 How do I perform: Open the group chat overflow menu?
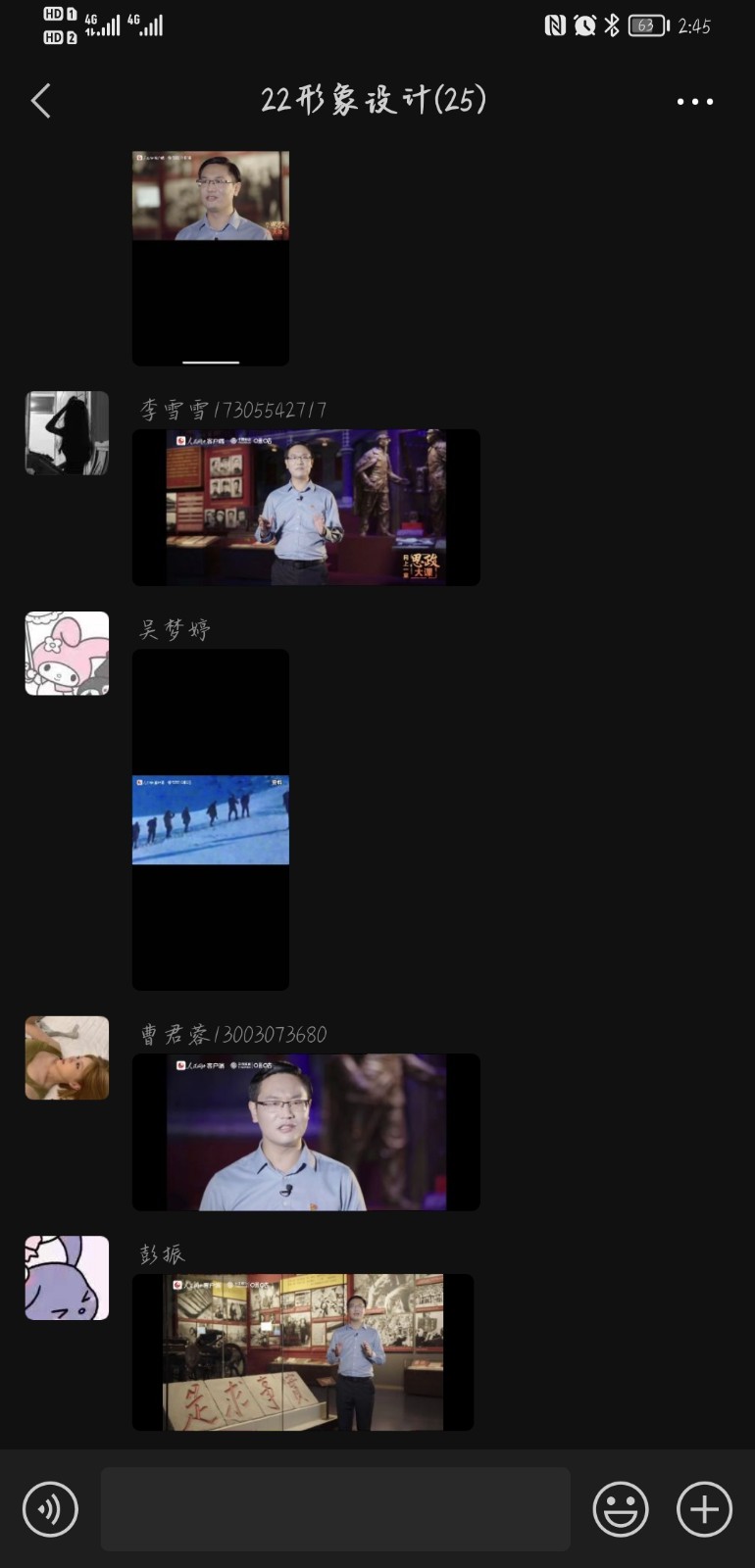(694, 101)
